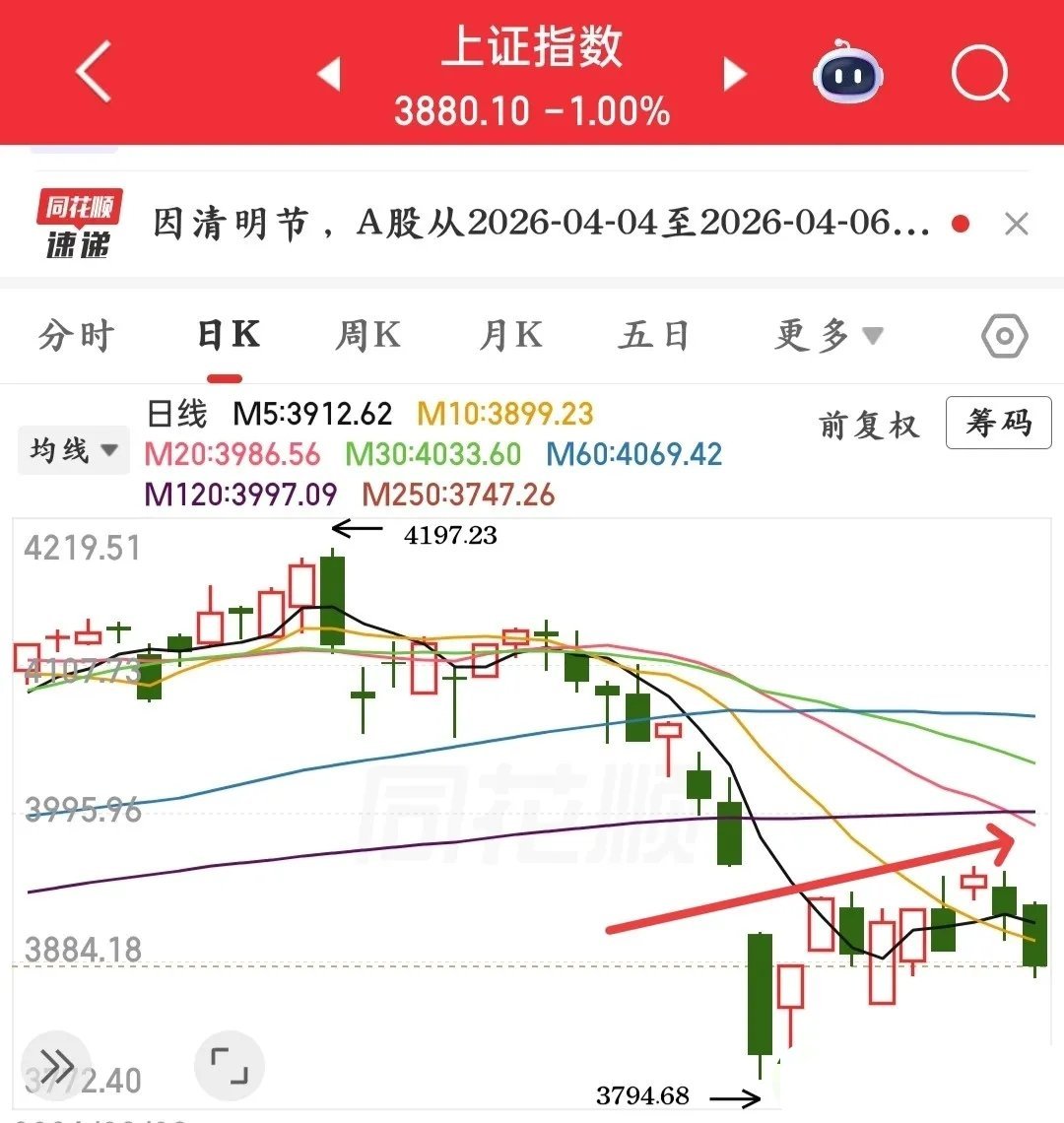Open the search magnifier icon
Screen dimensions: 1064x1123
pyautogui.click(x=980, y=74)
